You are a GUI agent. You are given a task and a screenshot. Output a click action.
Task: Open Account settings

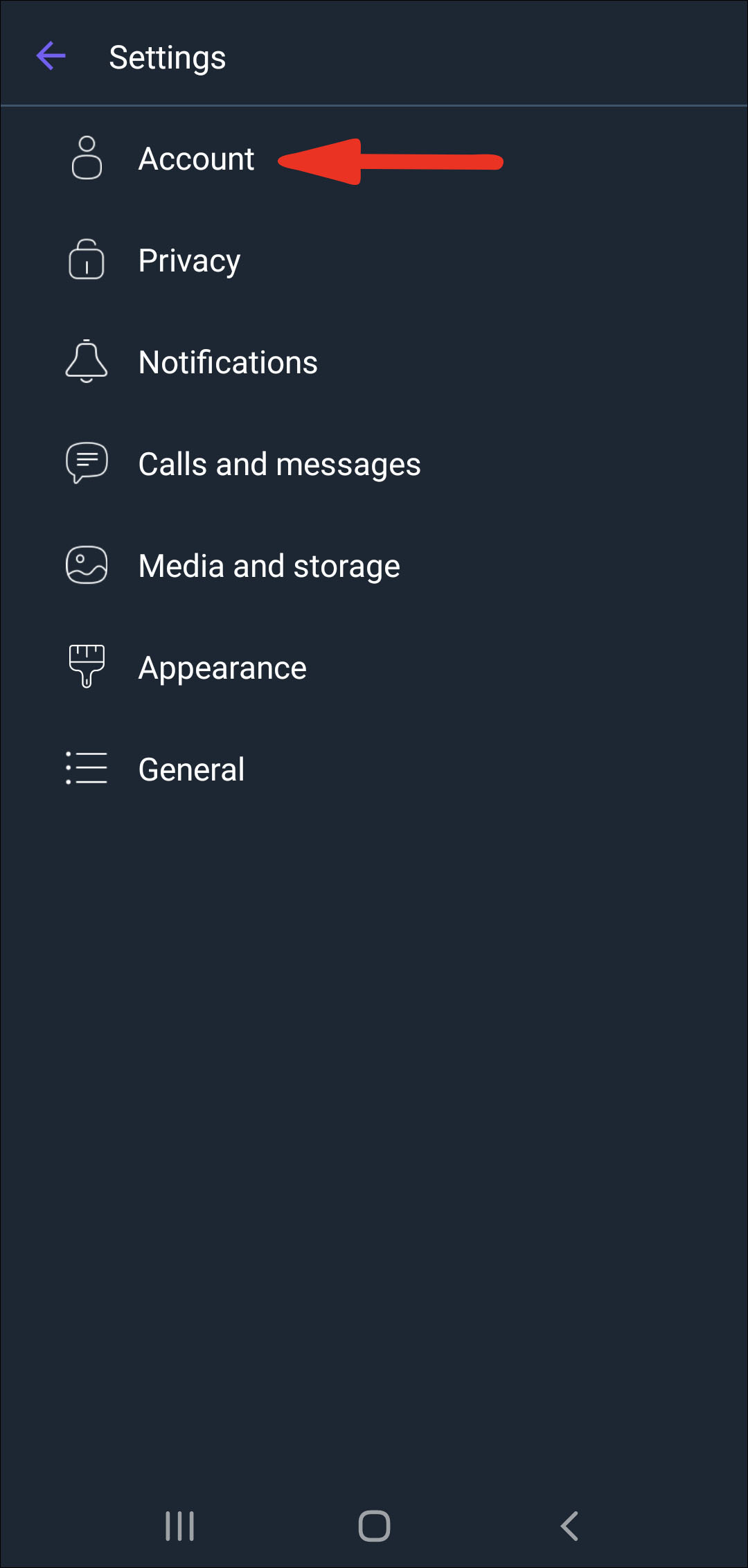tap(196, 159)
